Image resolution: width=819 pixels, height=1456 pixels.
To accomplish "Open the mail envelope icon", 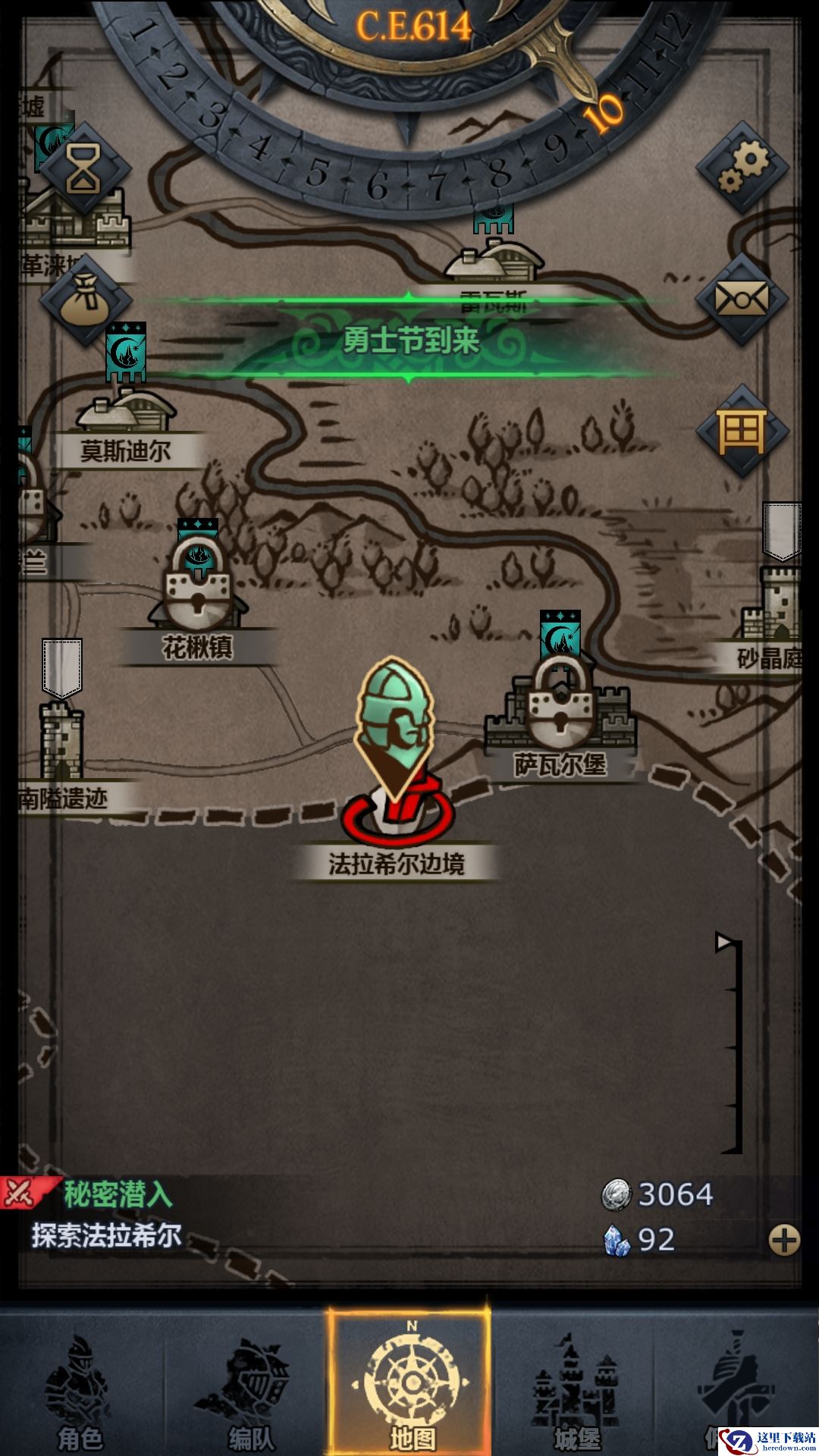I will click(742, 299).
